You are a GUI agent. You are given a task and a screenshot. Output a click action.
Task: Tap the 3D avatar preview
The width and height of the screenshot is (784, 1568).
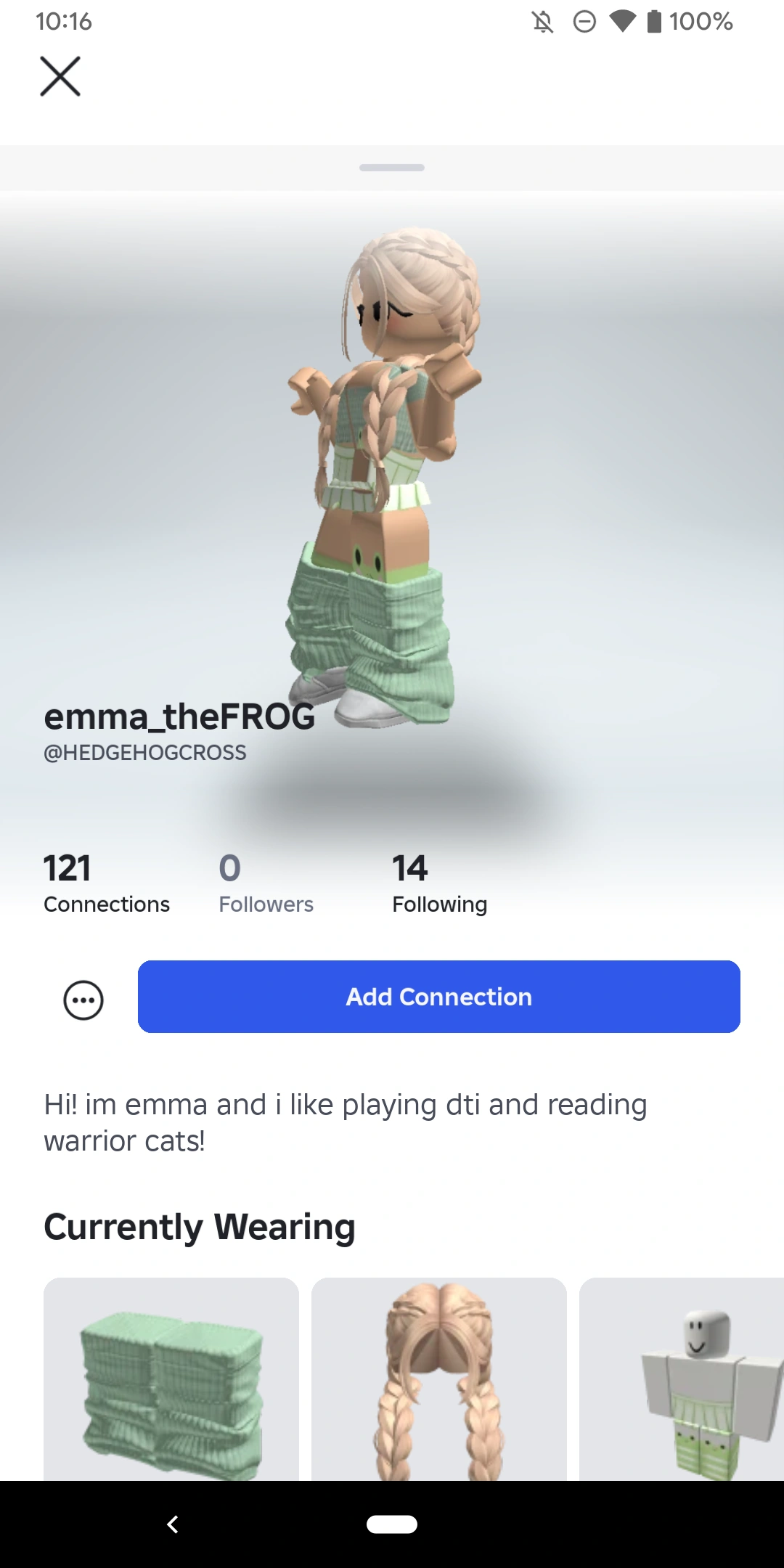click(x=392, y=472)
